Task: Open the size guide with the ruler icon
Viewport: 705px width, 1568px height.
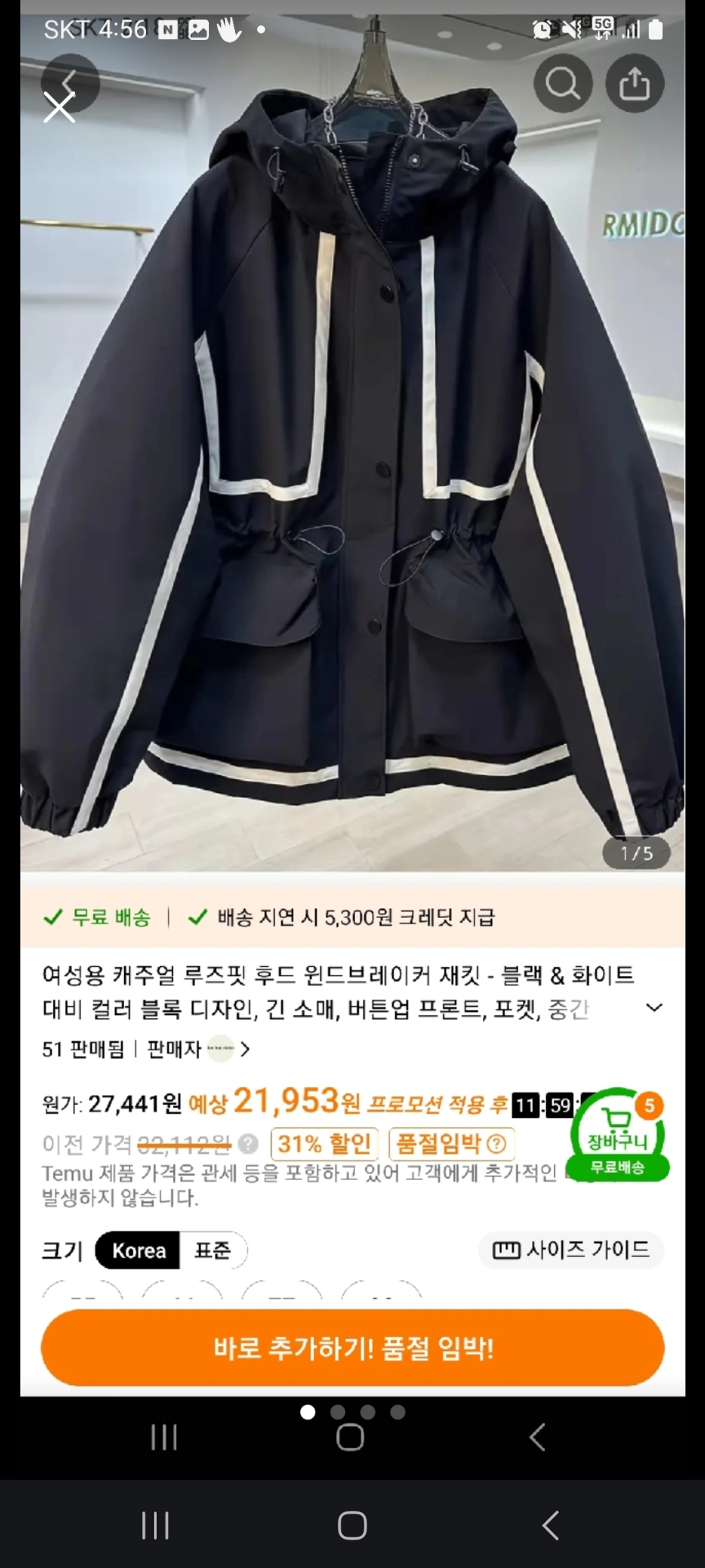Action: (x=570, y=1250)
